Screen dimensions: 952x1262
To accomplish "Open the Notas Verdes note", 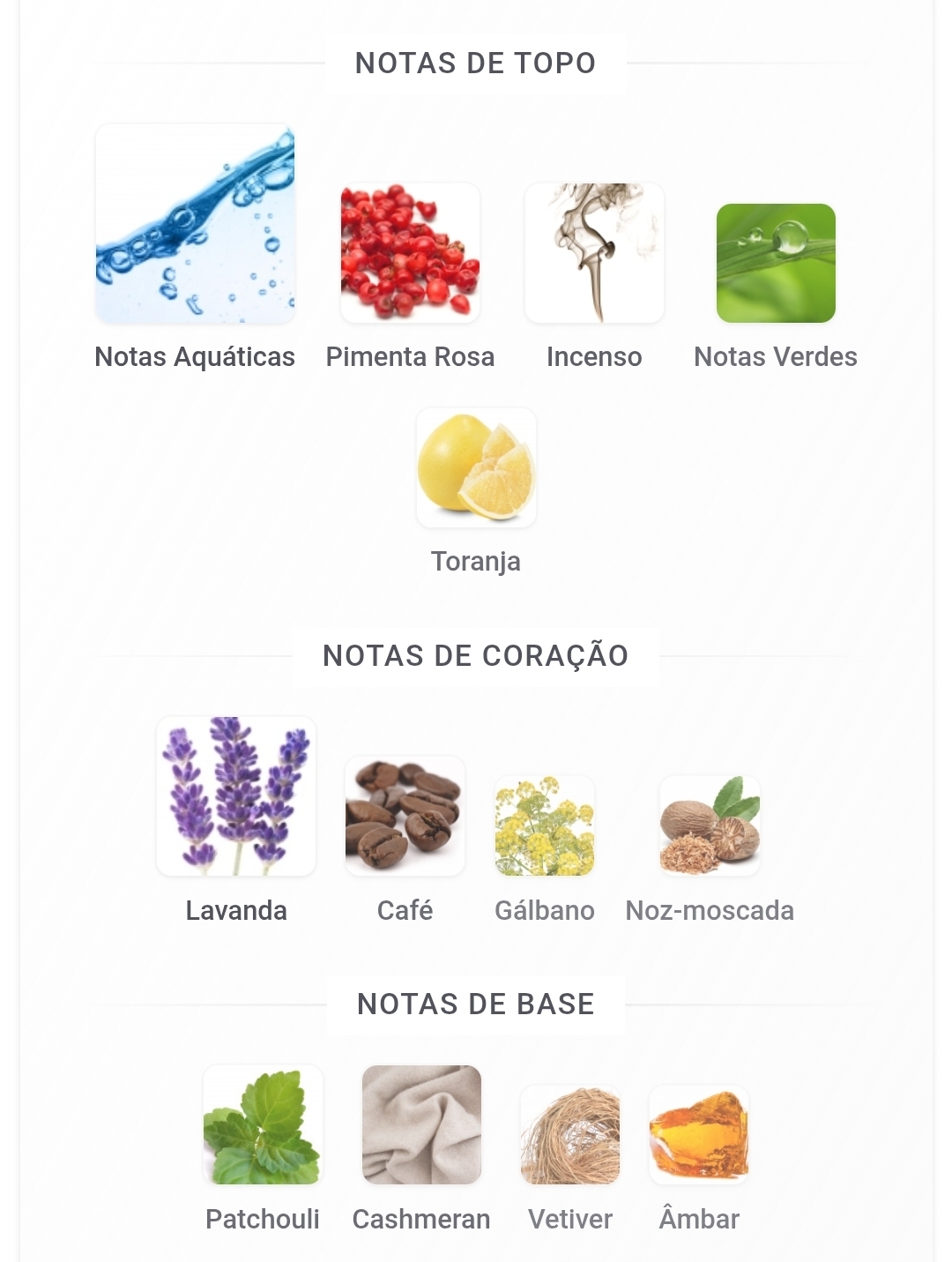I will click(776, 263).
